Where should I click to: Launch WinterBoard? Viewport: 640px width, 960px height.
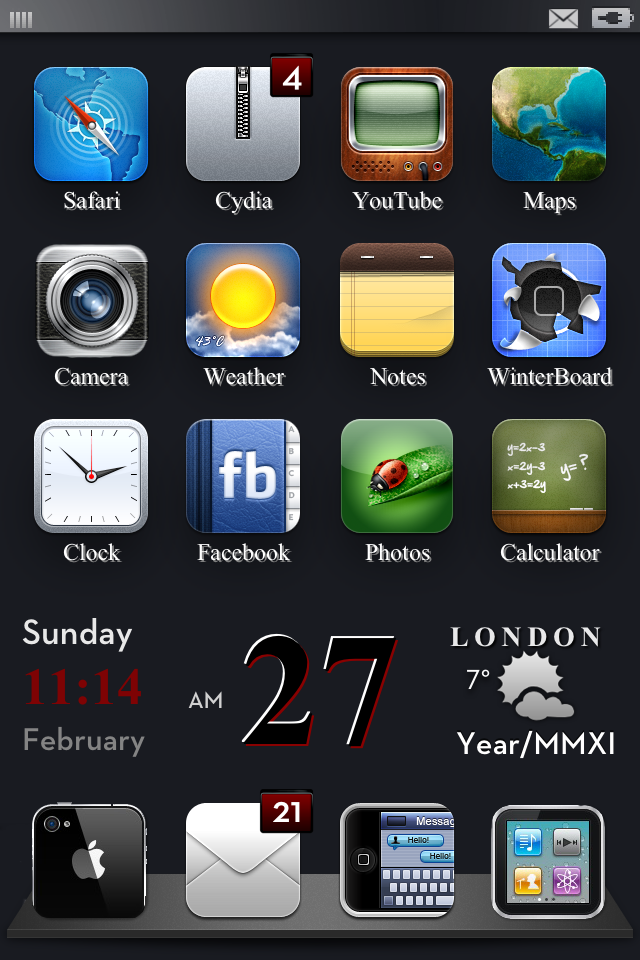(x=549, y=300)
